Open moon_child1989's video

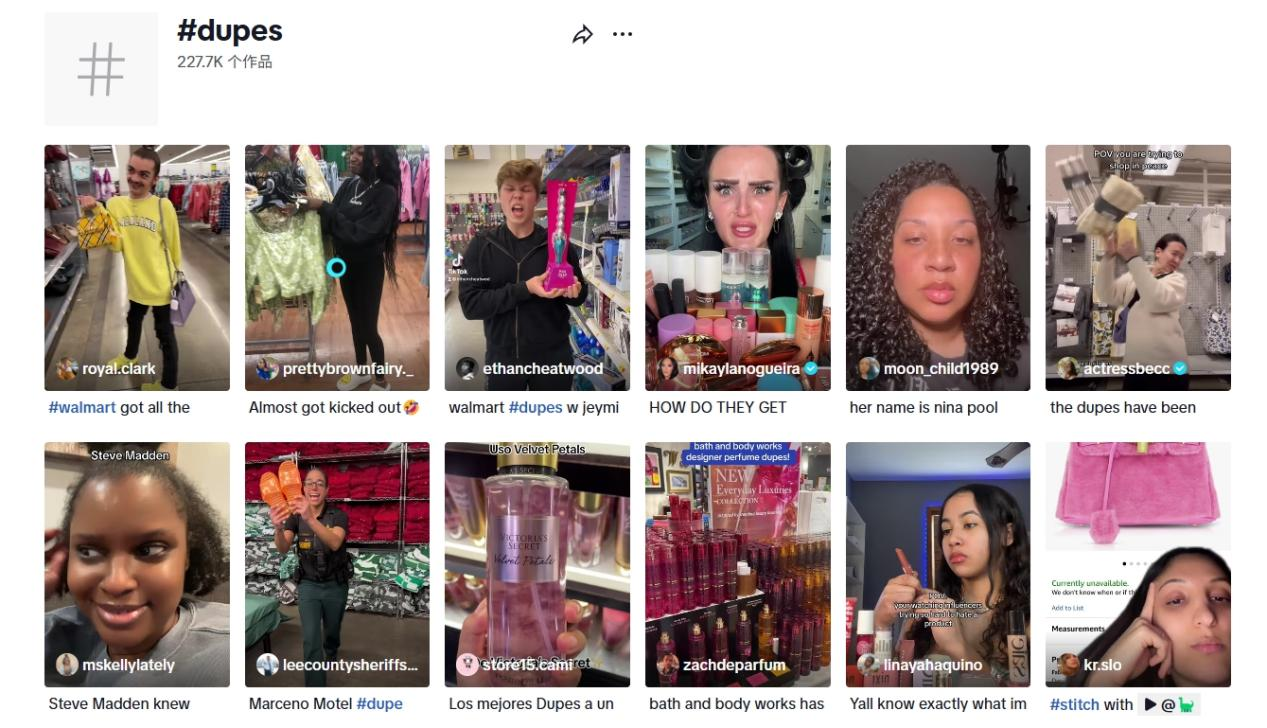pyautogui.click(x=937, y=267)
